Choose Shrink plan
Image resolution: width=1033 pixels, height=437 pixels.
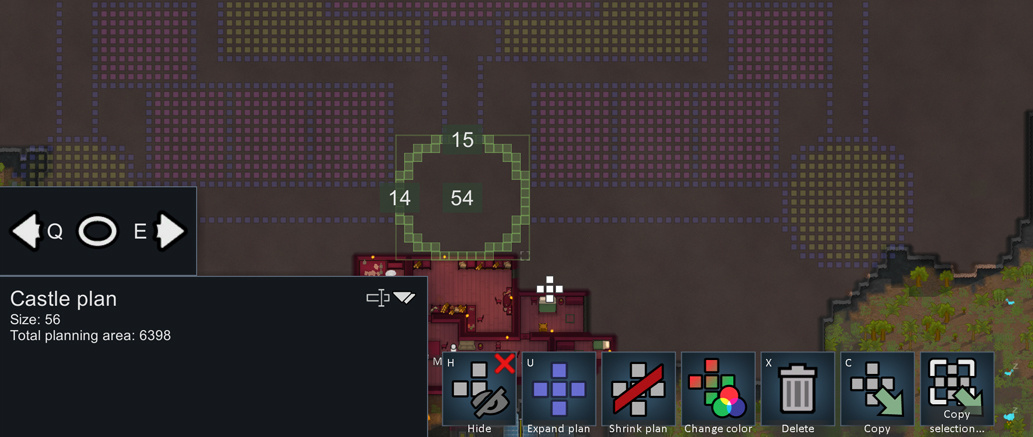(638, 393)
